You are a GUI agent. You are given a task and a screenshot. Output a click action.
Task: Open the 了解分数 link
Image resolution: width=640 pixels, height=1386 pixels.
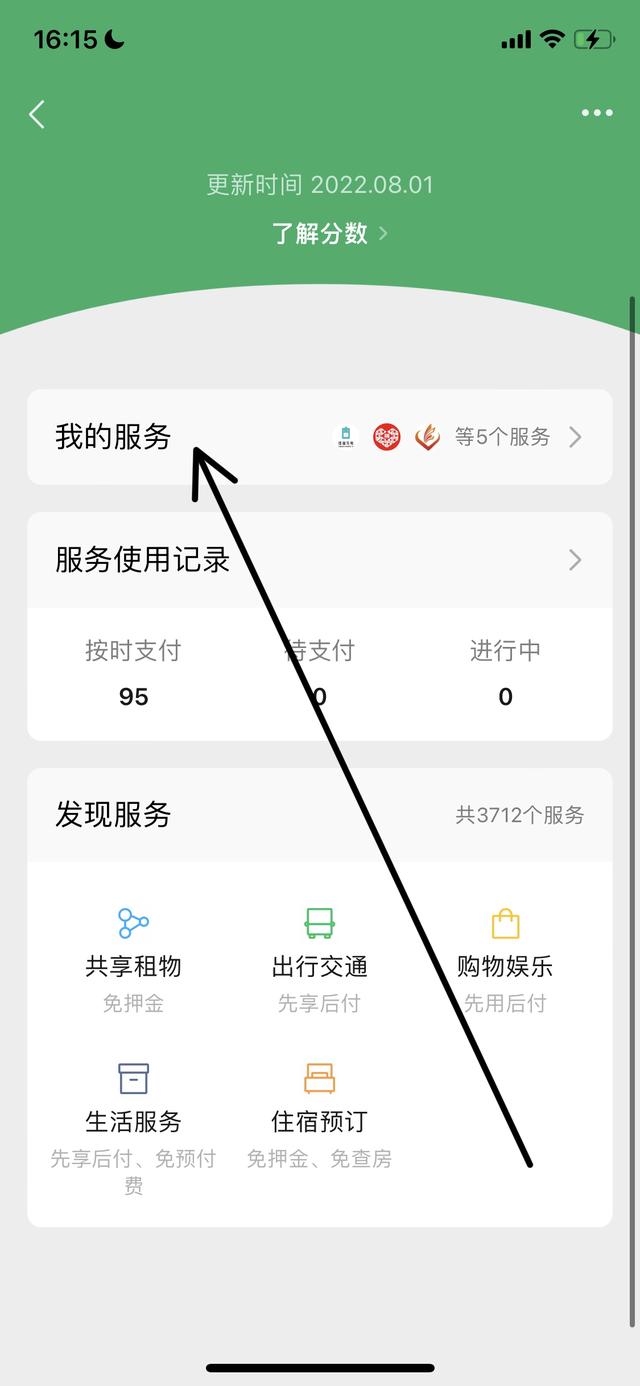pyautogui.click(x=329, y=234)
